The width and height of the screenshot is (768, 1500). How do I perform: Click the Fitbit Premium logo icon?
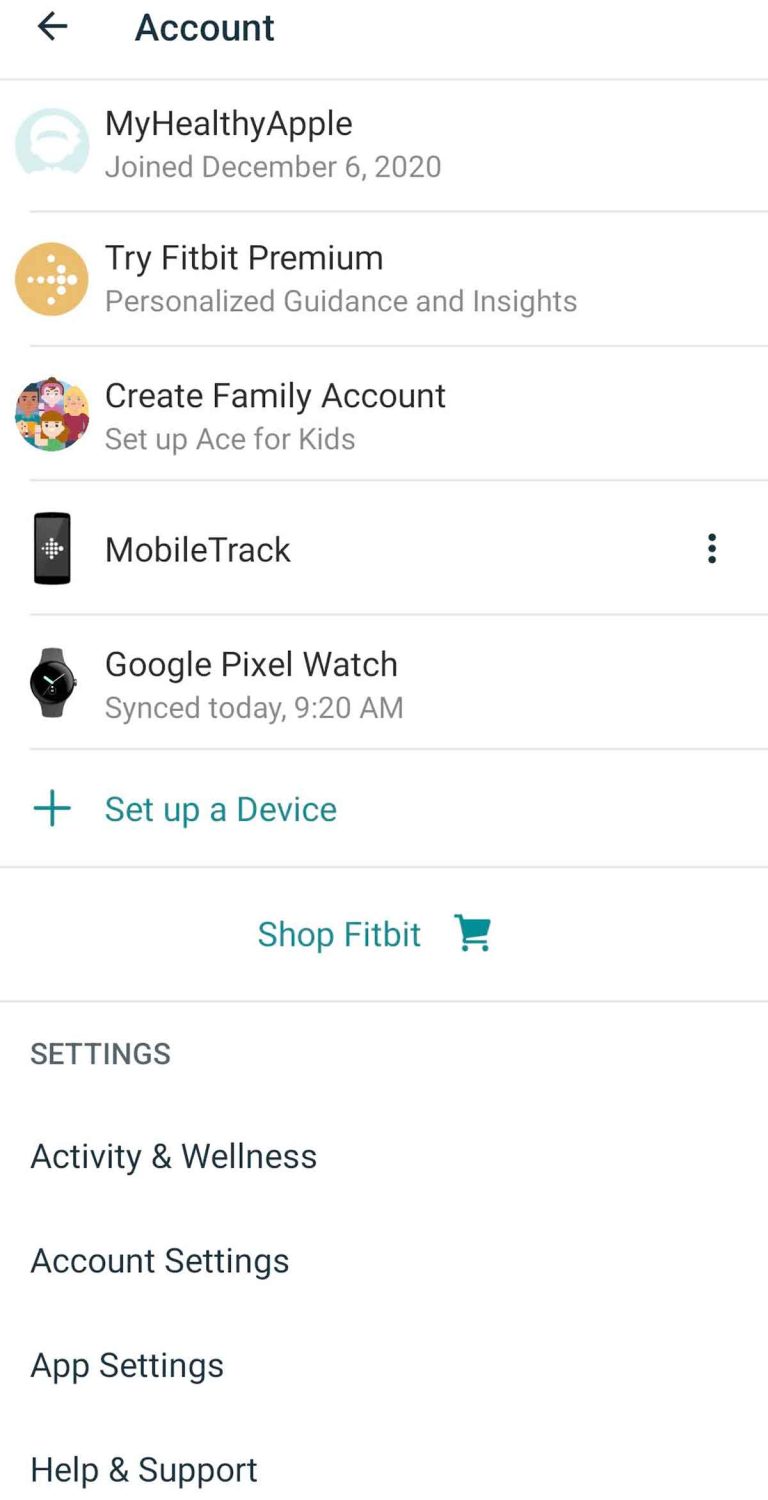click(x=51, y=279)
